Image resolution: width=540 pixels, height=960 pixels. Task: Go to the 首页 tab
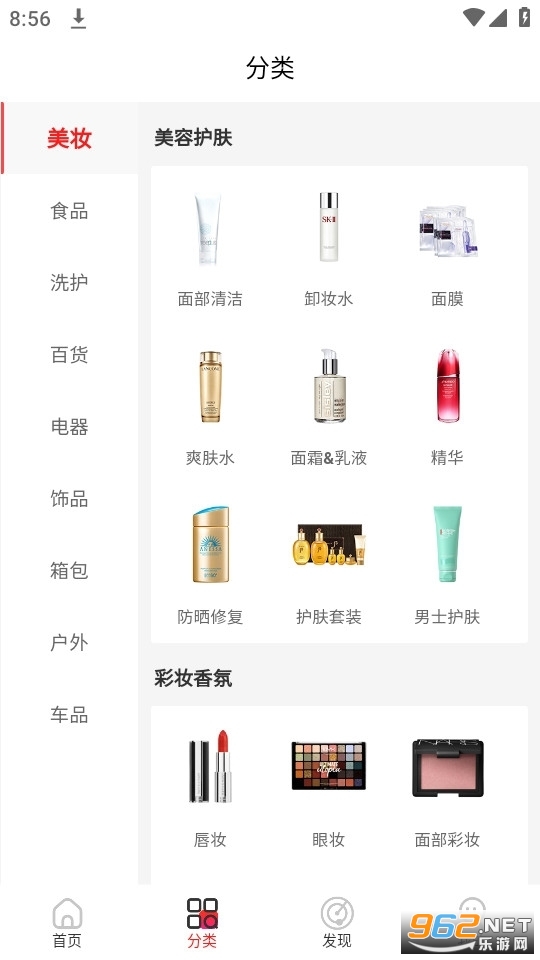click(x=67, y=923)
